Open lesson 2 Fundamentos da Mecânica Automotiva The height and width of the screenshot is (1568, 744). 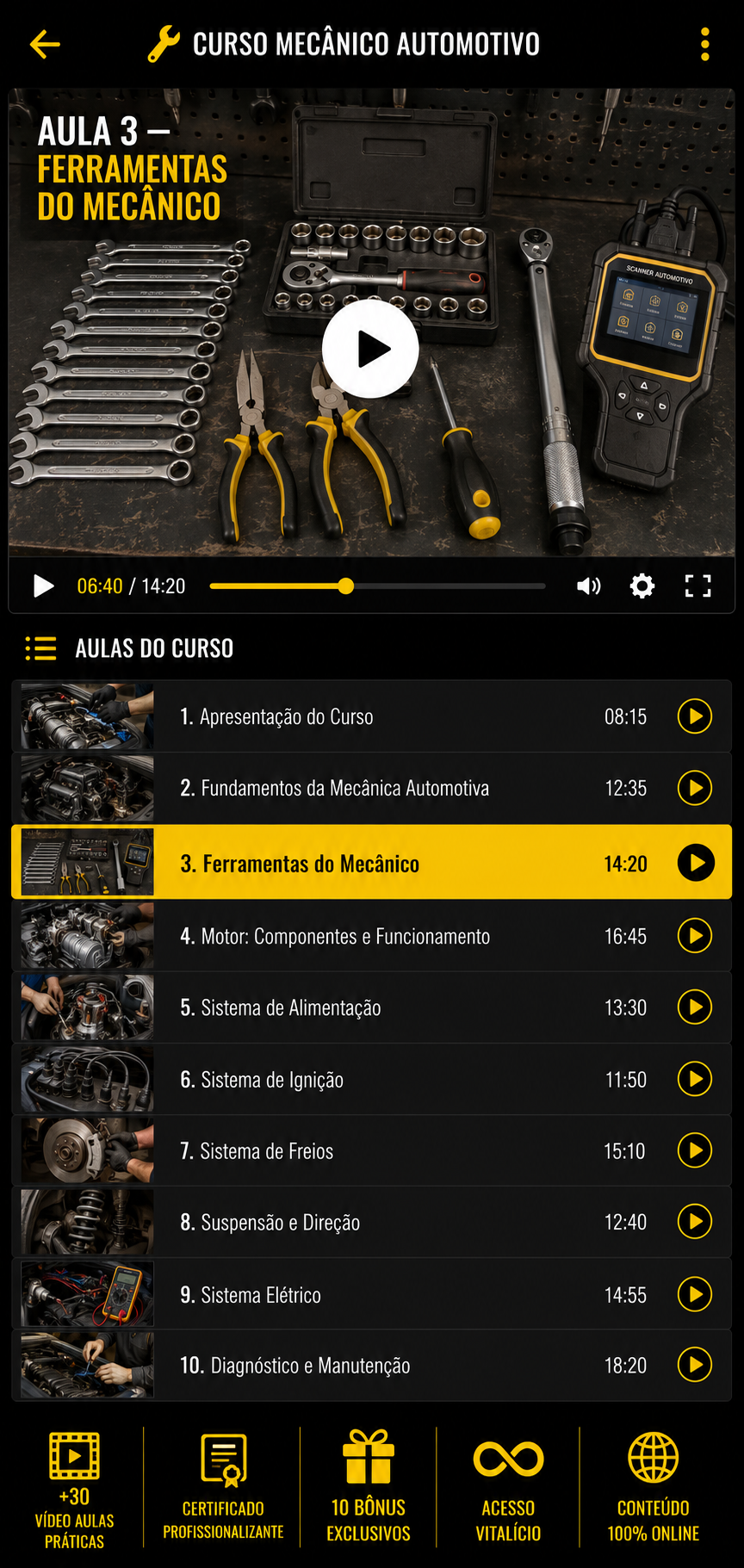[372, 788]
